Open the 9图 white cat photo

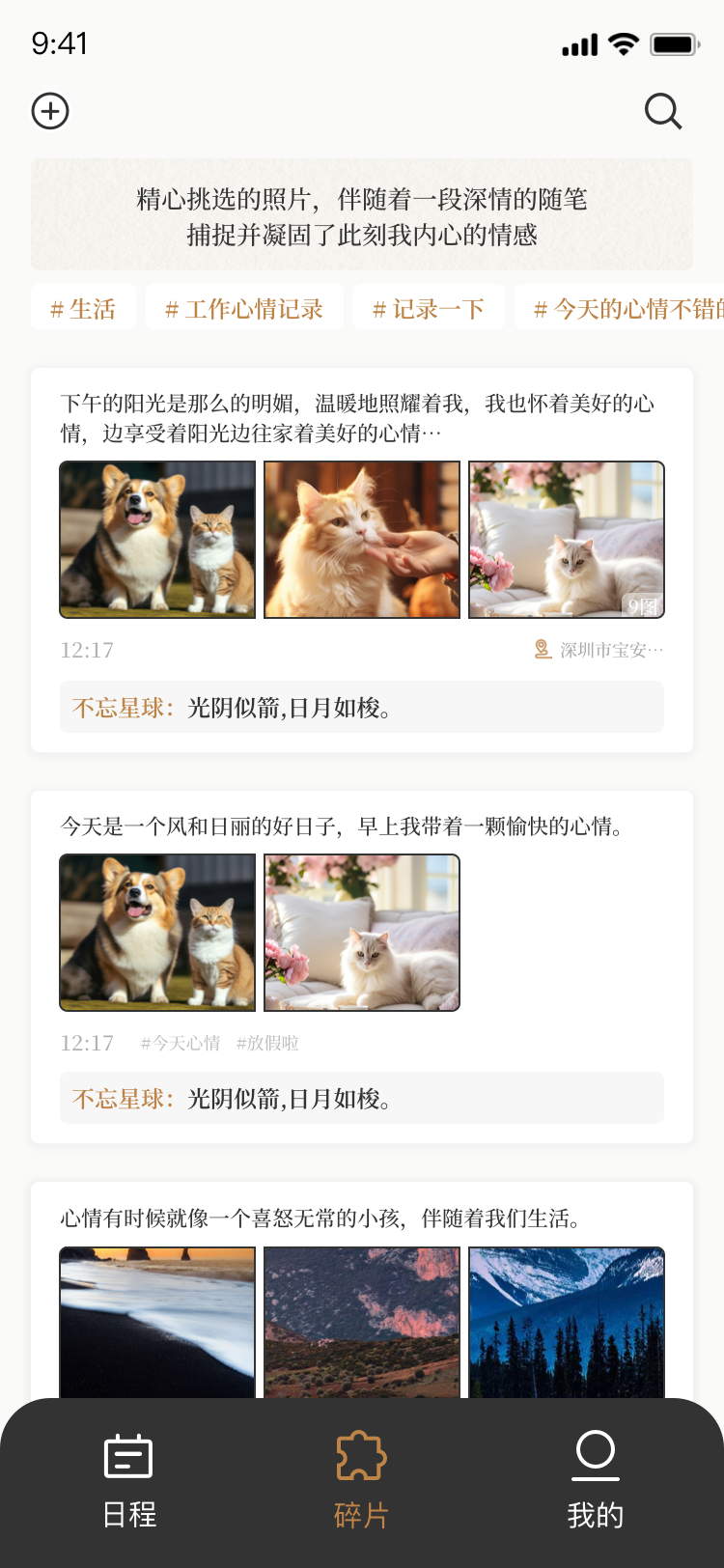click(567, 540)
